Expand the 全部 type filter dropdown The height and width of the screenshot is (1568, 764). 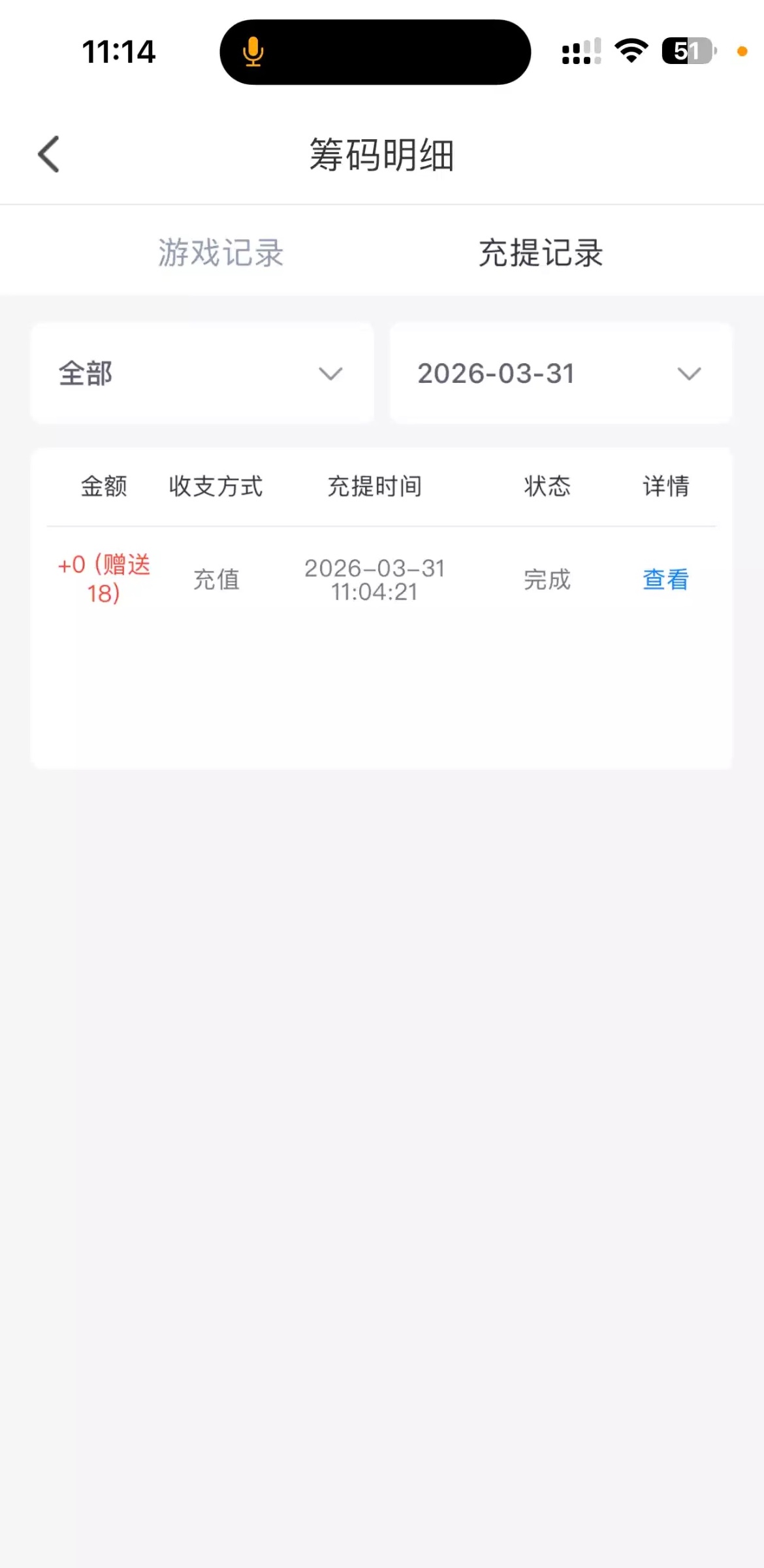click(202, 374)
